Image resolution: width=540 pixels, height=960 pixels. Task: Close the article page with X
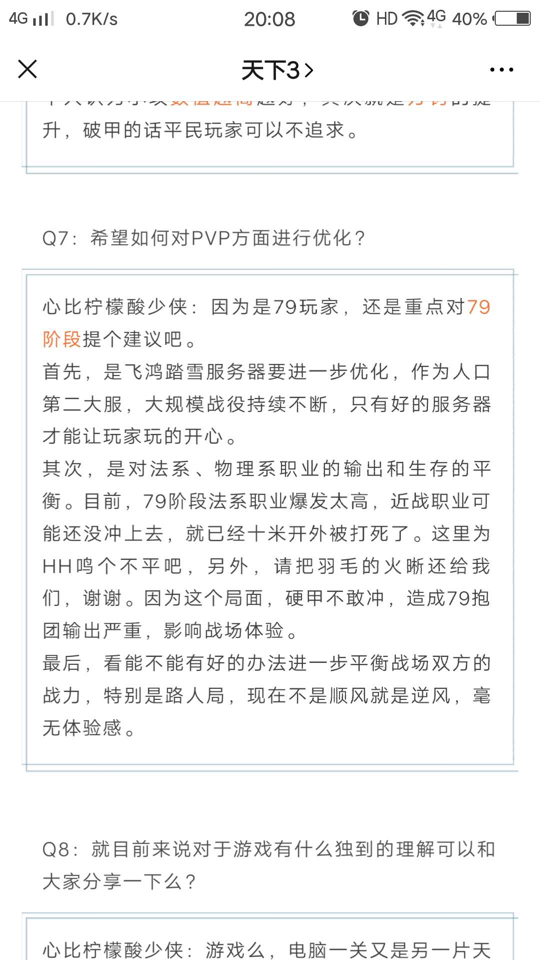click(28, 70)
